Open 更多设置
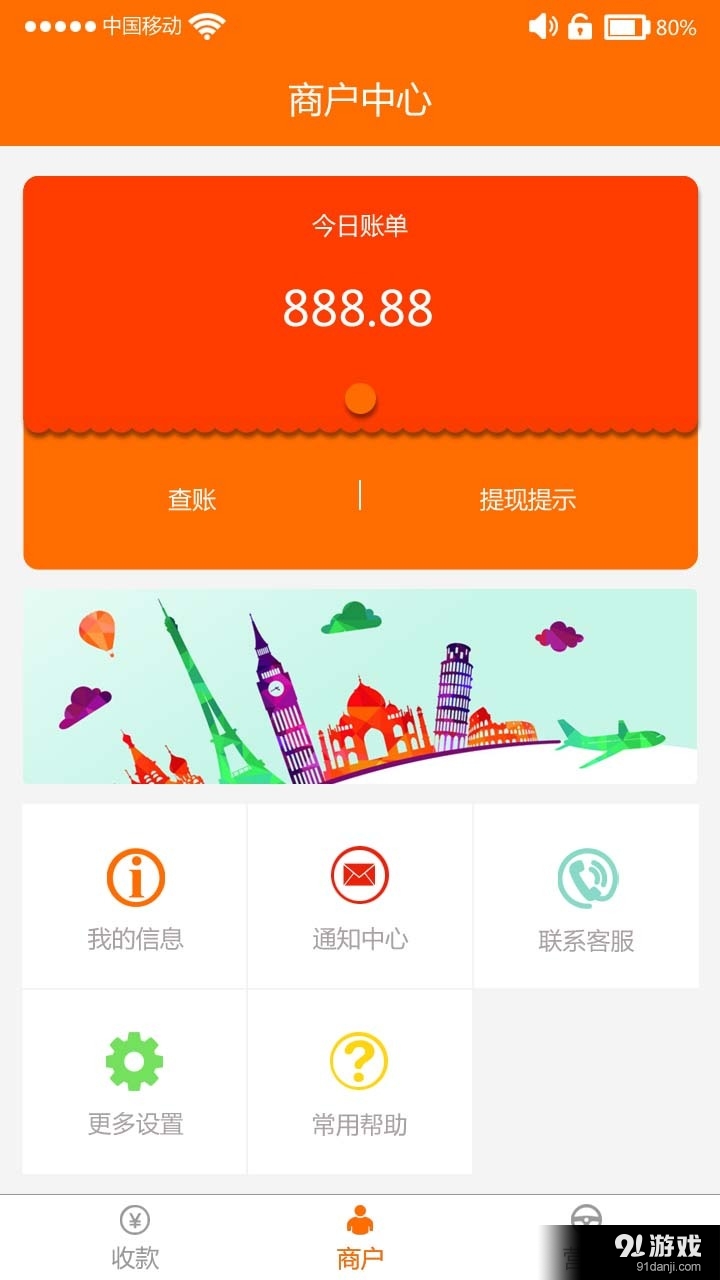Image resolution: width=720 pixels, height=1280 pixels. (x=135, y=1081)
